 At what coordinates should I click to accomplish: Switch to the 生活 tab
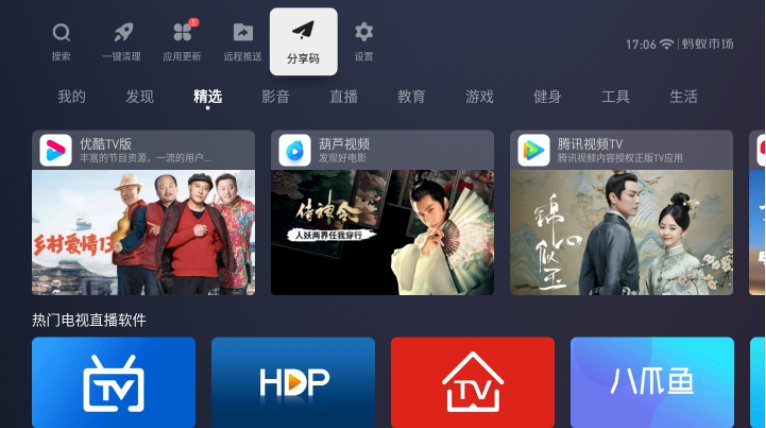683,97
